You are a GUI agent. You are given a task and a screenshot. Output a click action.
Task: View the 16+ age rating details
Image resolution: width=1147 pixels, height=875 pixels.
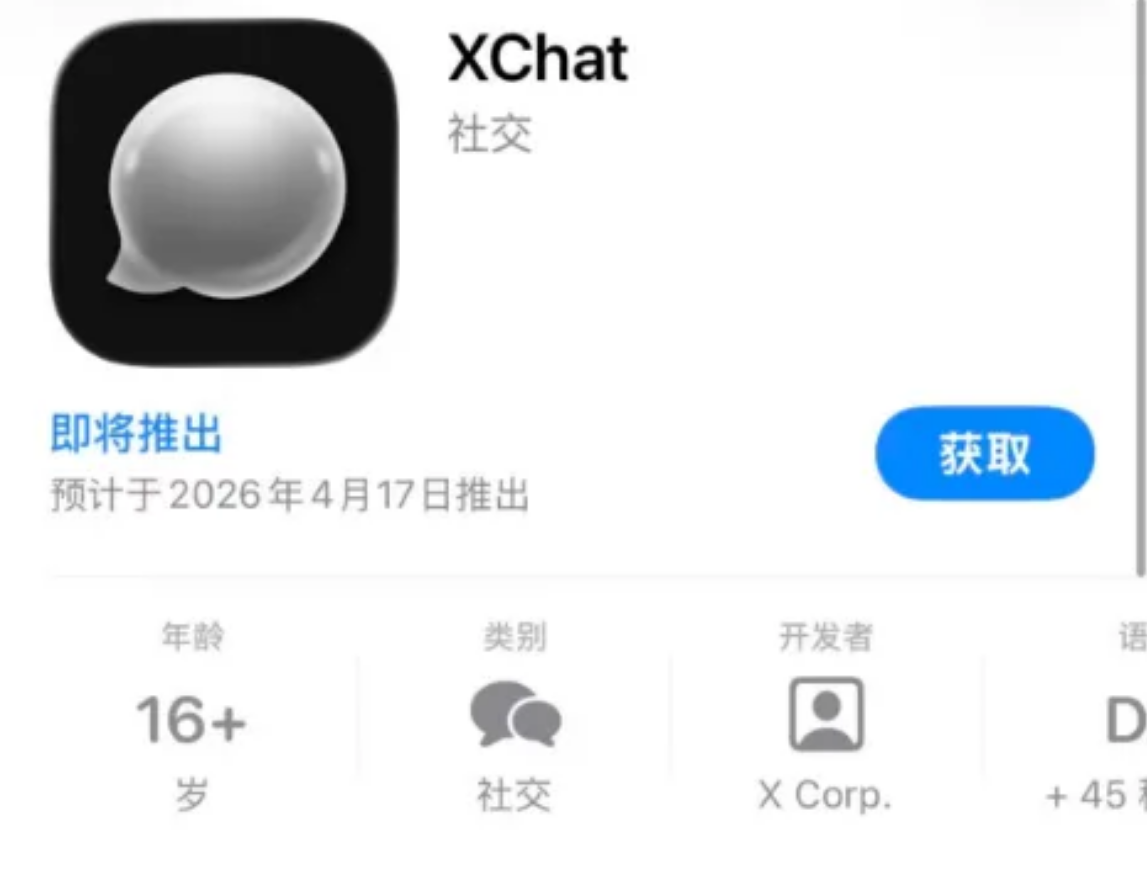pyautogui.click(x=191, y=720)
